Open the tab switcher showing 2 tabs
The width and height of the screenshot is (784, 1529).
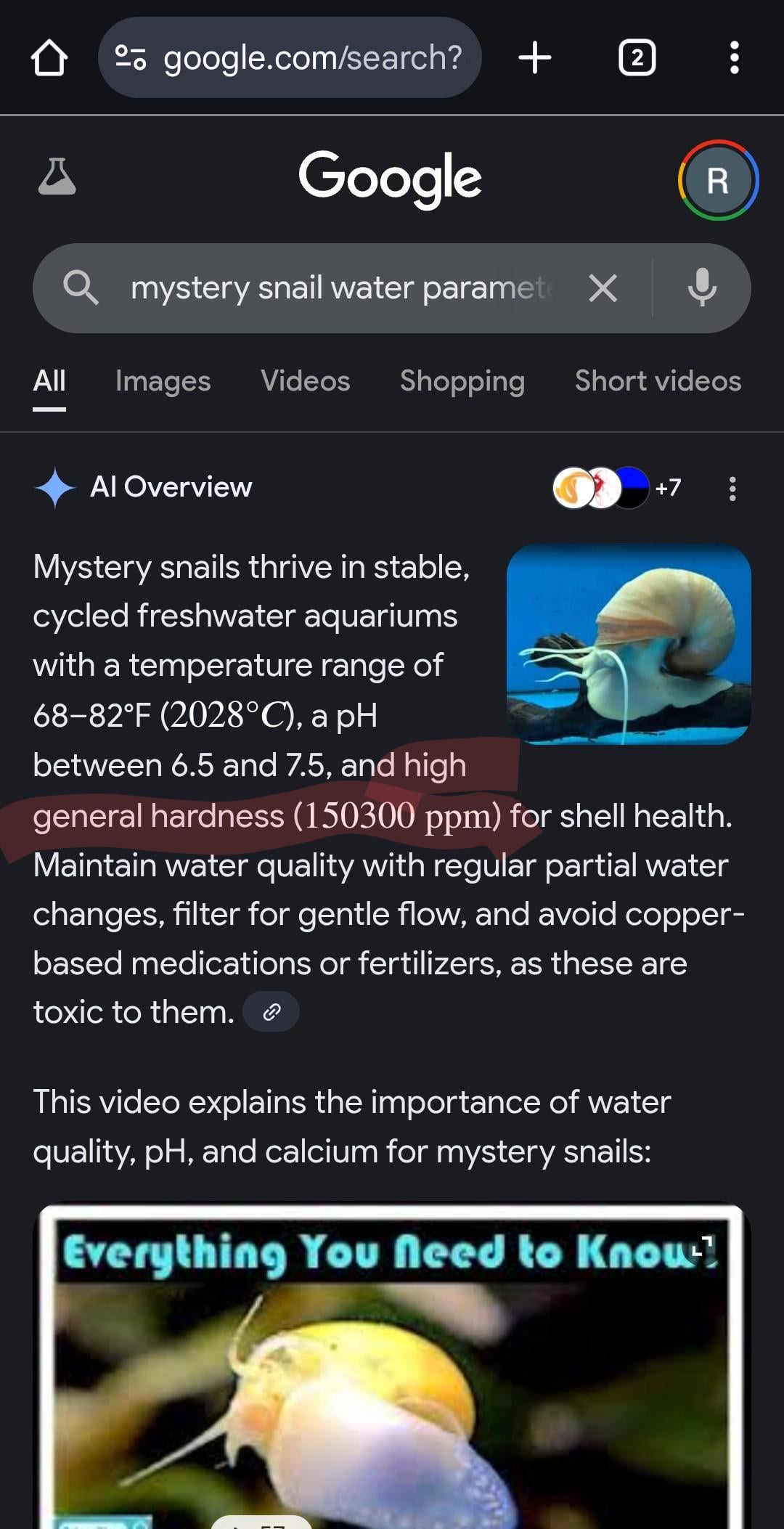click(x=637, y=58)
